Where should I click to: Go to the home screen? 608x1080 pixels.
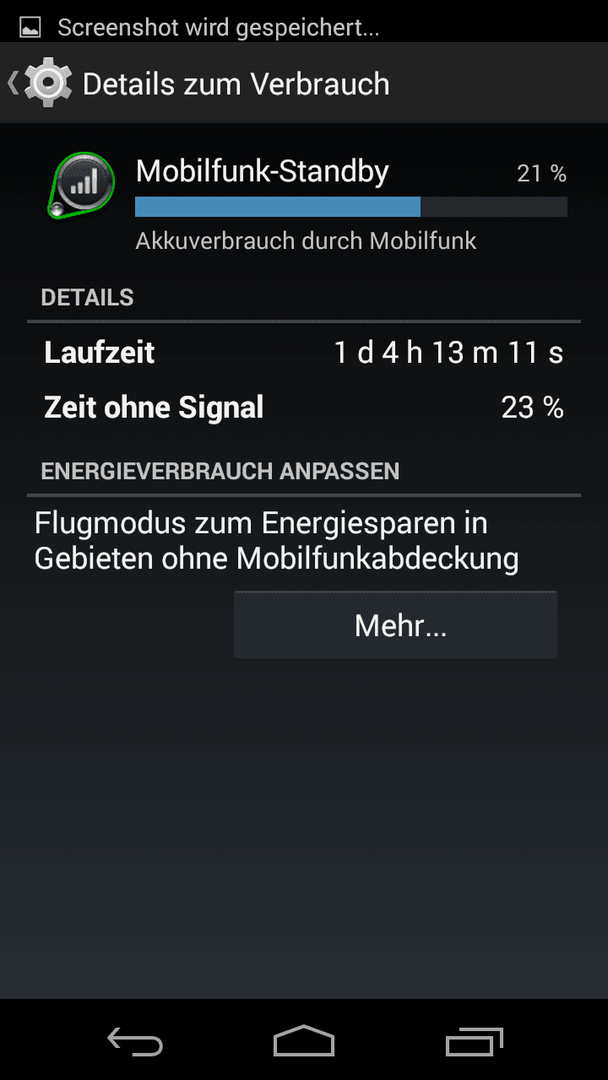[x=304, y=1041]
